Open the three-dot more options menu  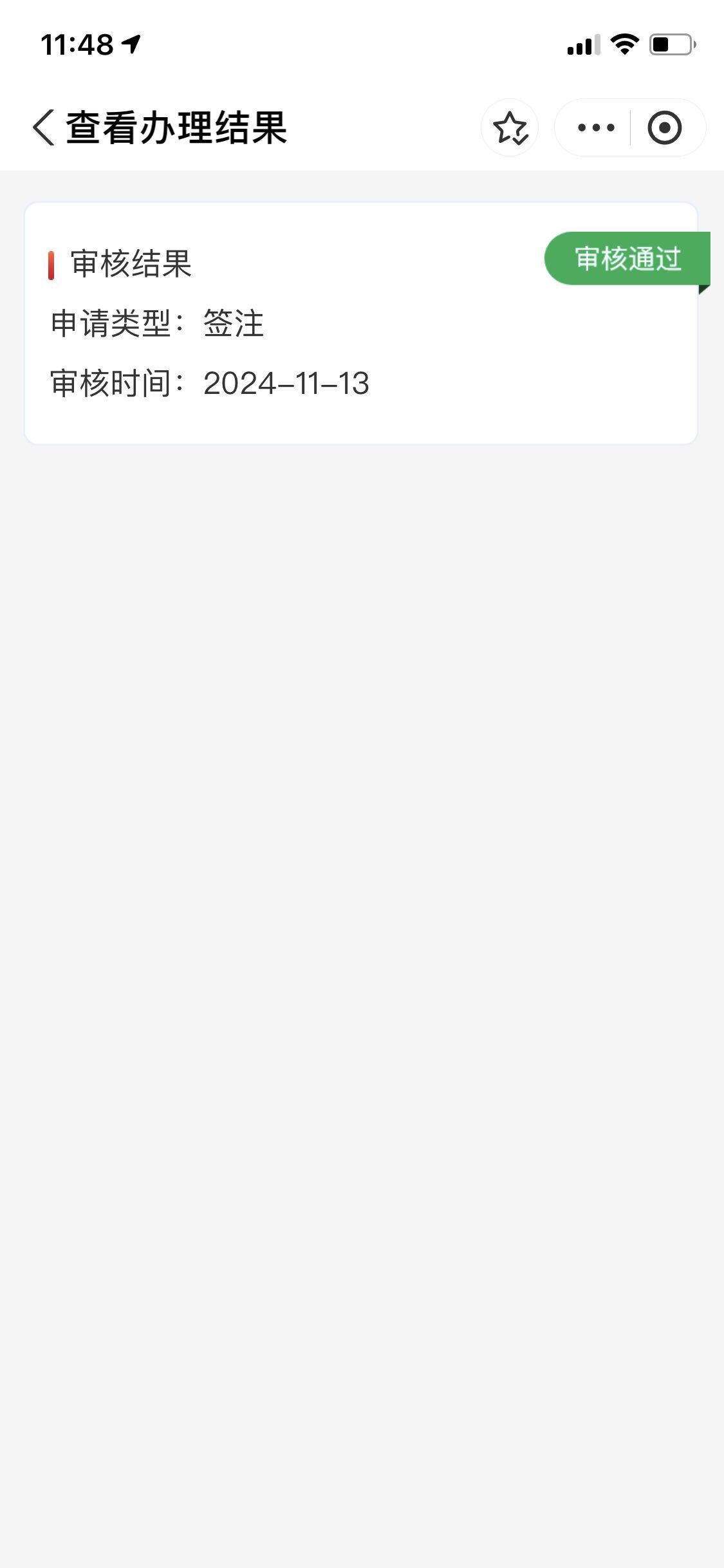pos(596,127)
